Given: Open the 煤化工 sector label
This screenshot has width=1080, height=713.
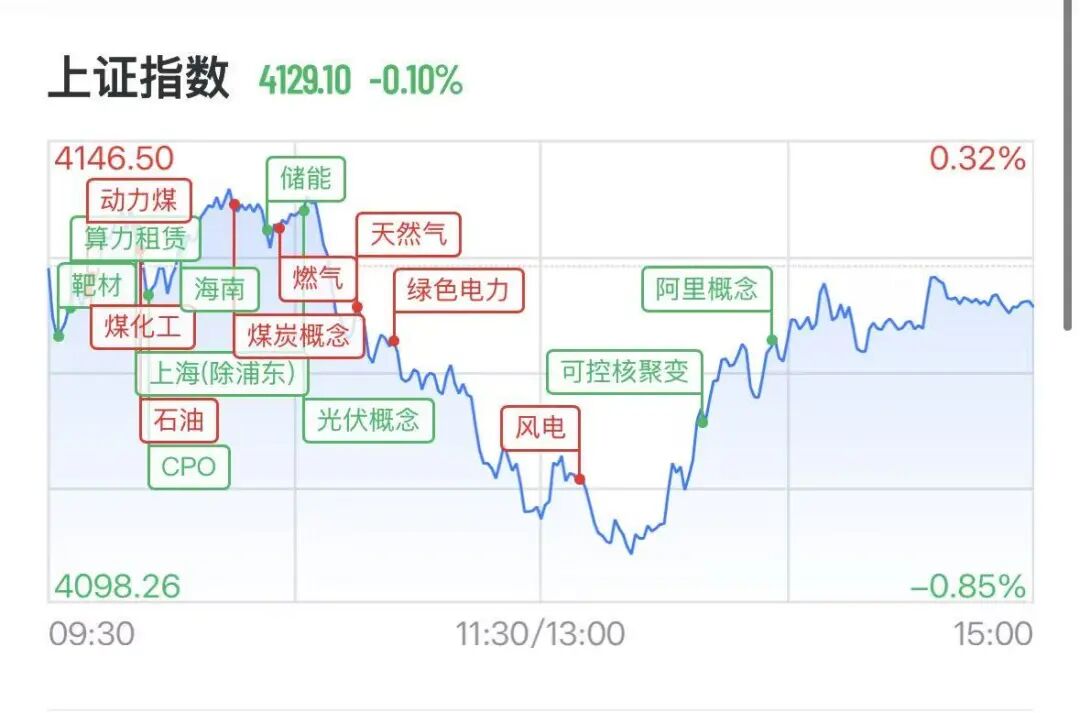Looking at the screenshot, I should 142,326.
